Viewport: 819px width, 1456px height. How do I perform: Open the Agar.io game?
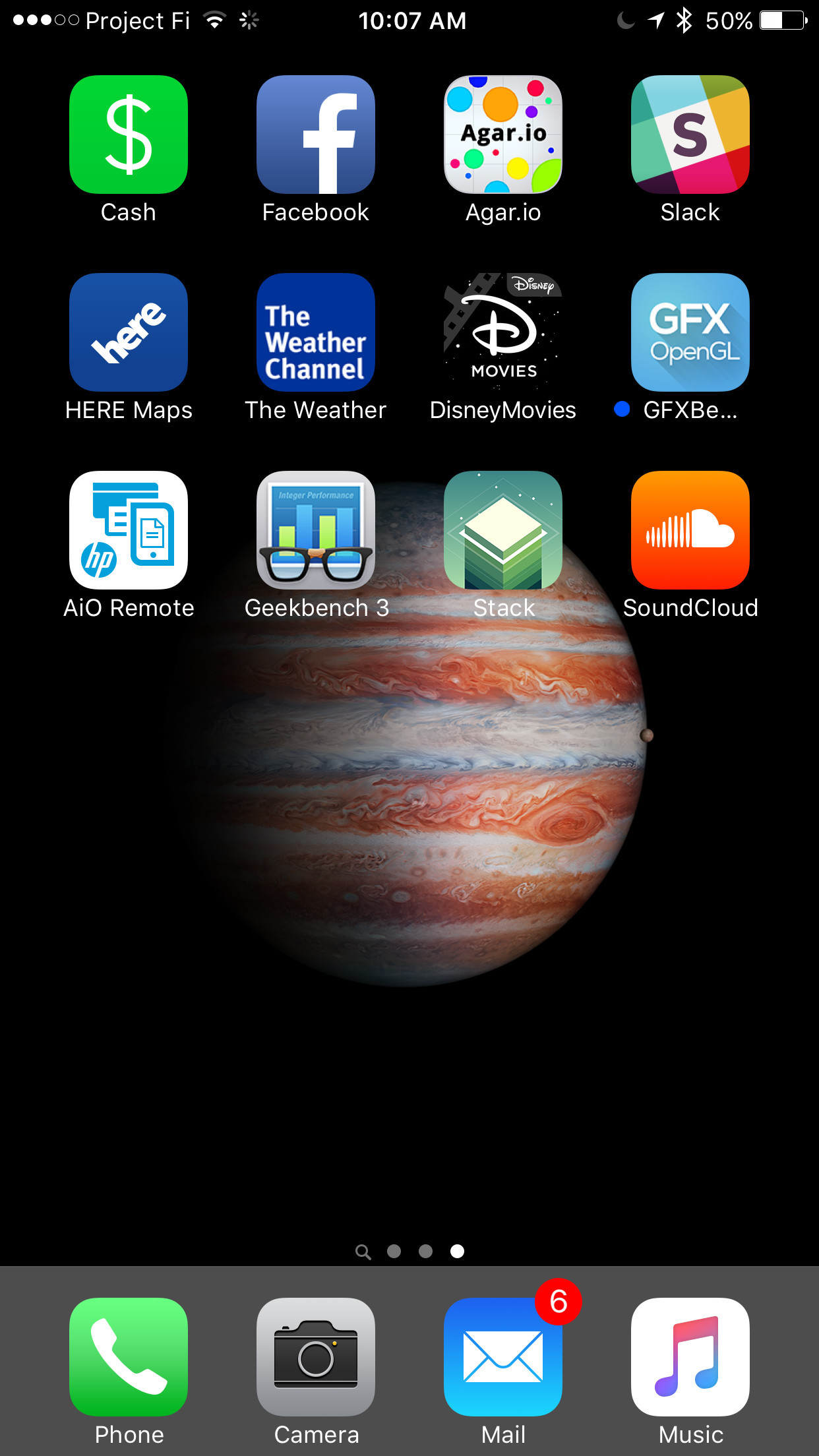[503, 135]
